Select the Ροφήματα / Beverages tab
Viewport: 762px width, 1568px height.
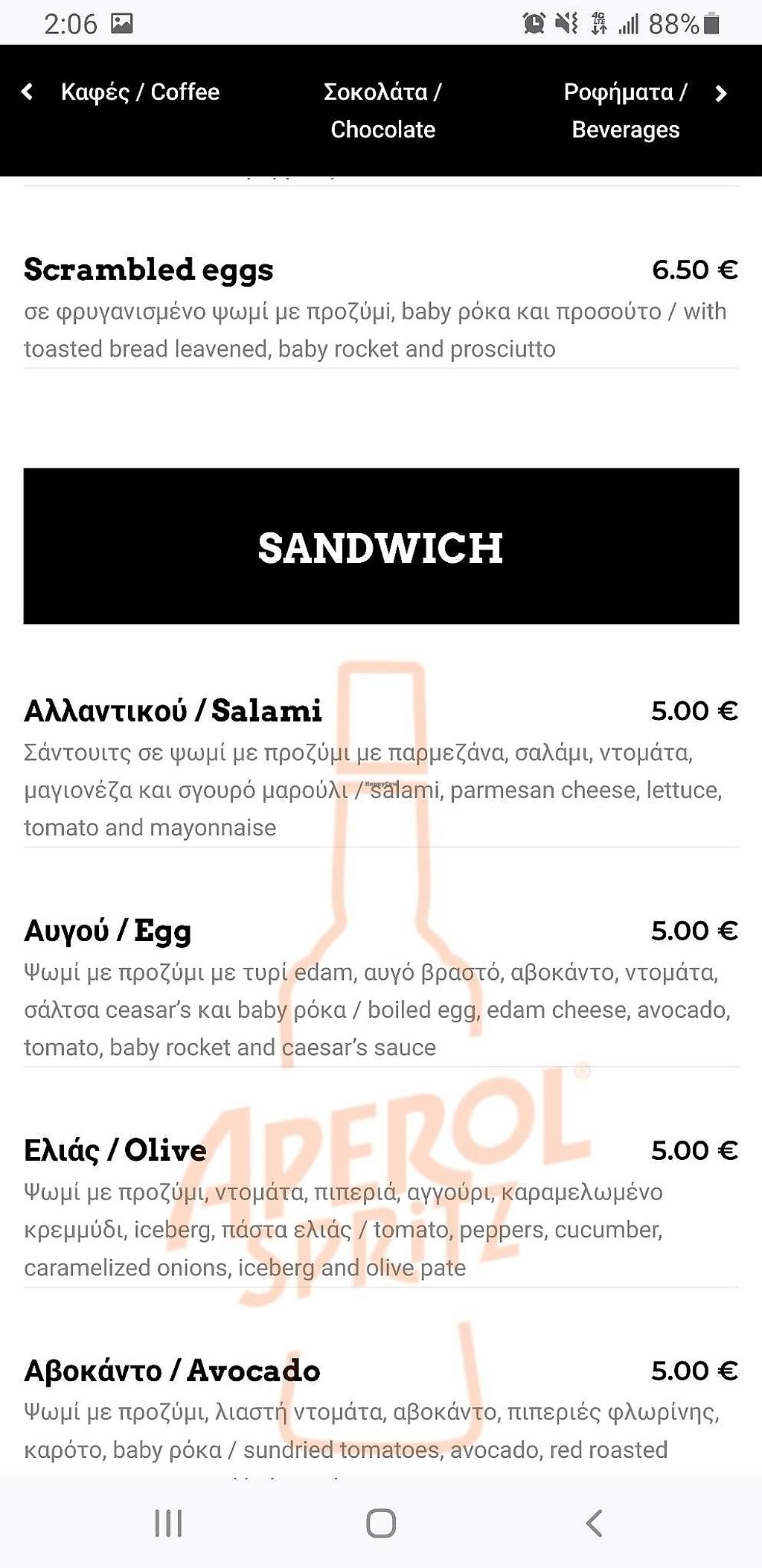pos(625,110)
